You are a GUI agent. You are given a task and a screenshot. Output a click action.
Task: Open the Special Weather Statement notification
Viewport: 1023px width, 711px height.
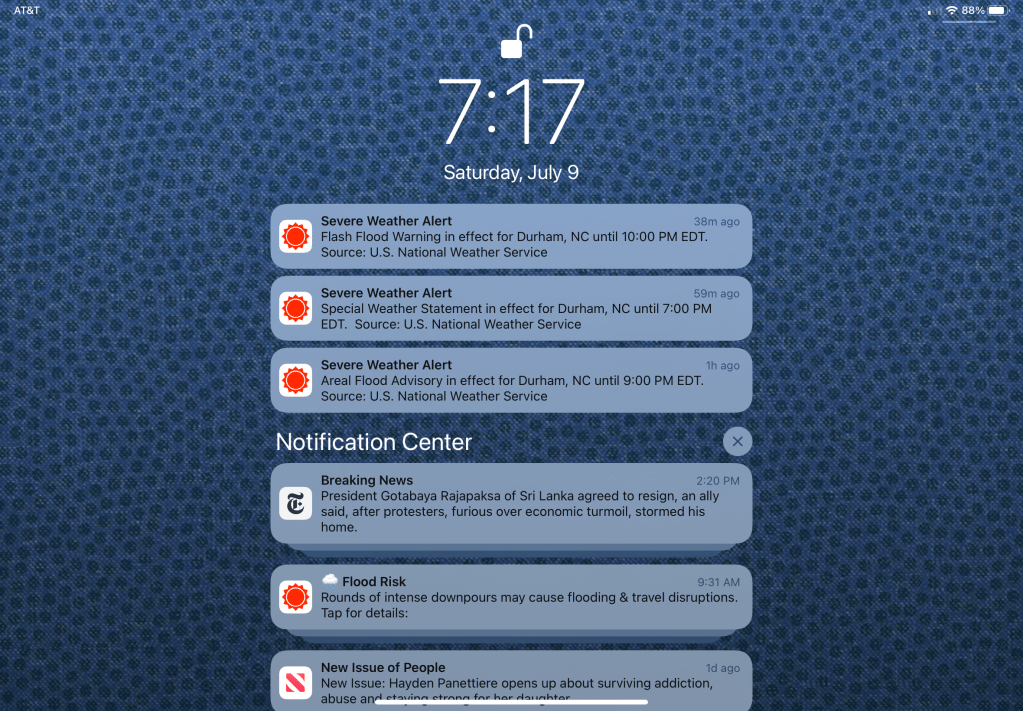coord(511,308)
